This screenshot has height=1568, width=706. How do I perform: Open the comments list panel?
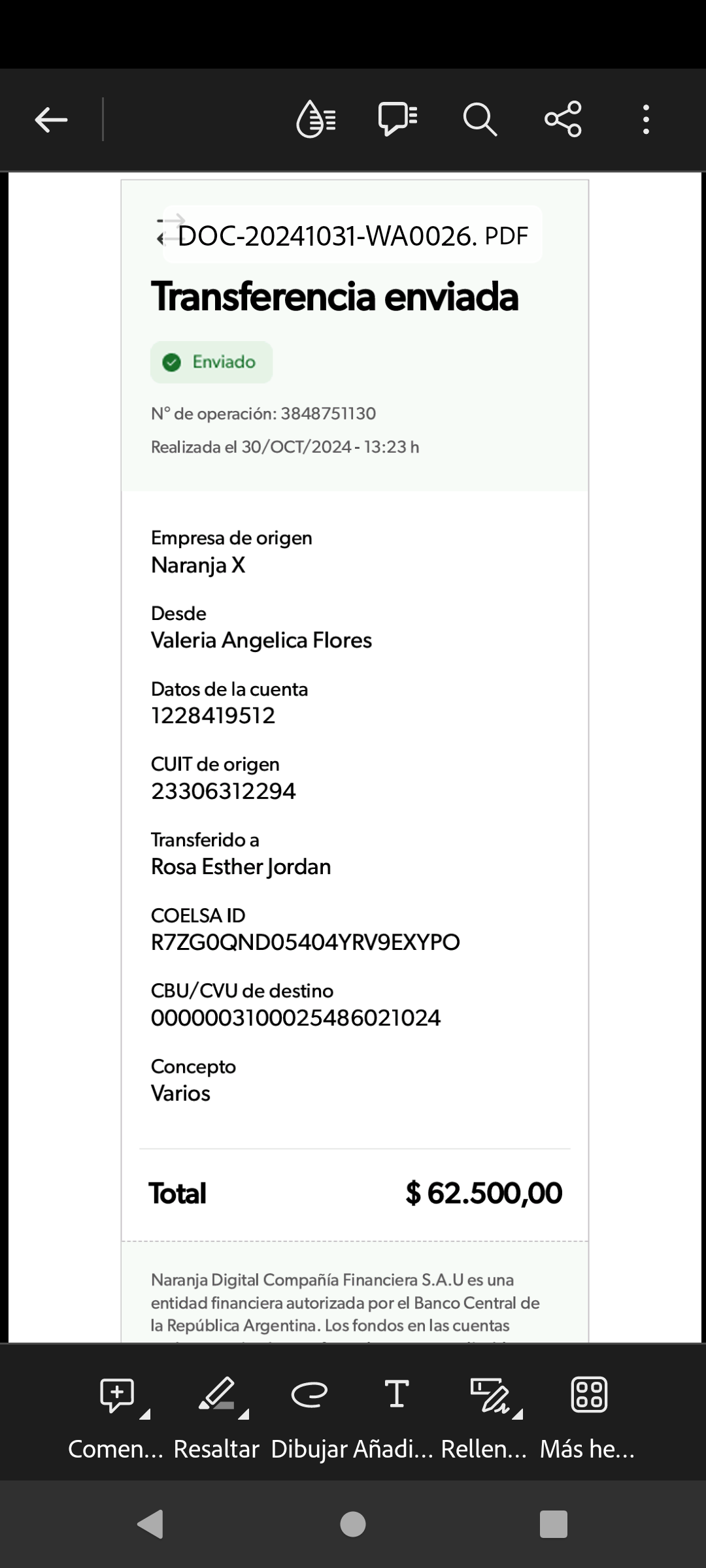[x=397, y=120]
